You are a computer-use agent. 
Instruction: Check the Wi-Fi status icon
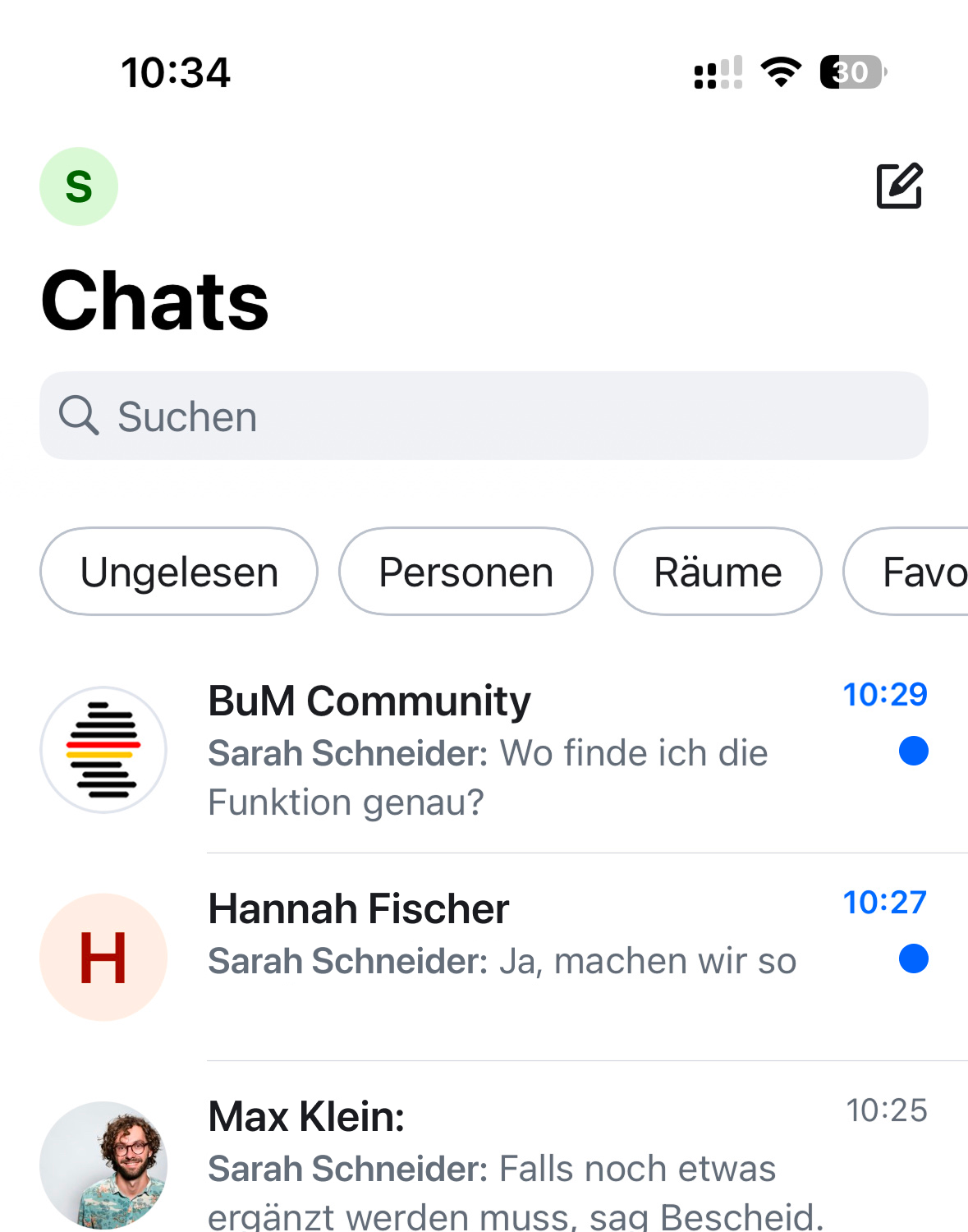tap(780, 72)
